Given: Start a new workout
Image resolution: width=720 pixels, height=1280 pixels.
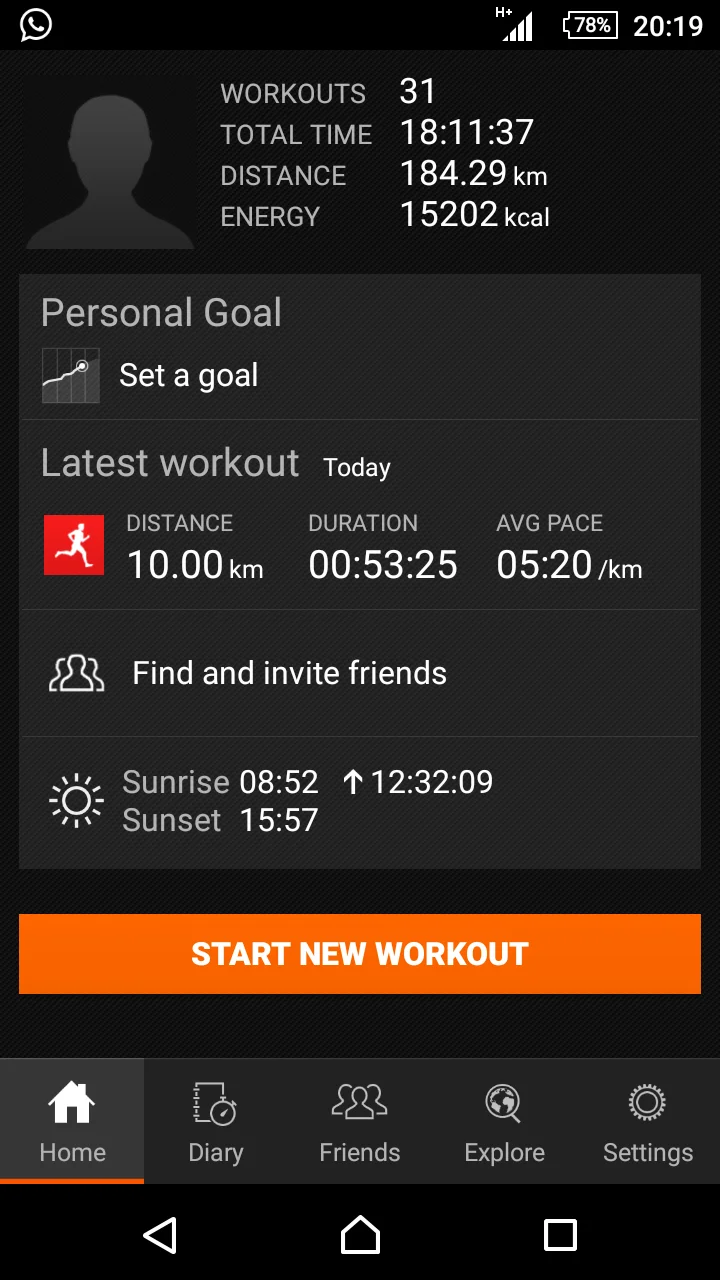Looking at the screenshot, I should pos(360,954).
